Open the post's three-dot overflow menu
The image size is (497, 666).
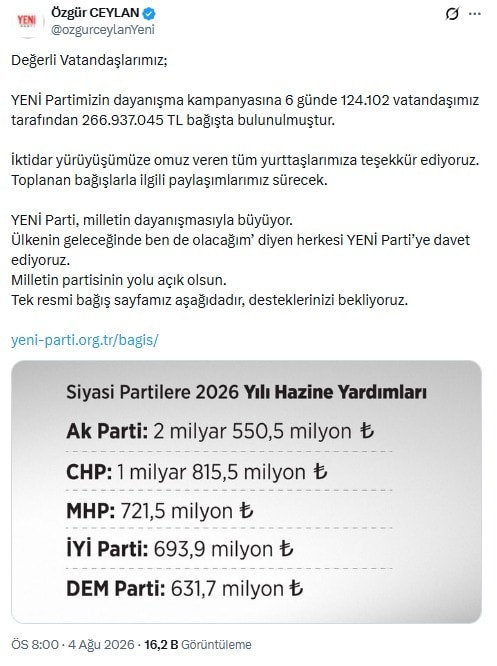474,14
